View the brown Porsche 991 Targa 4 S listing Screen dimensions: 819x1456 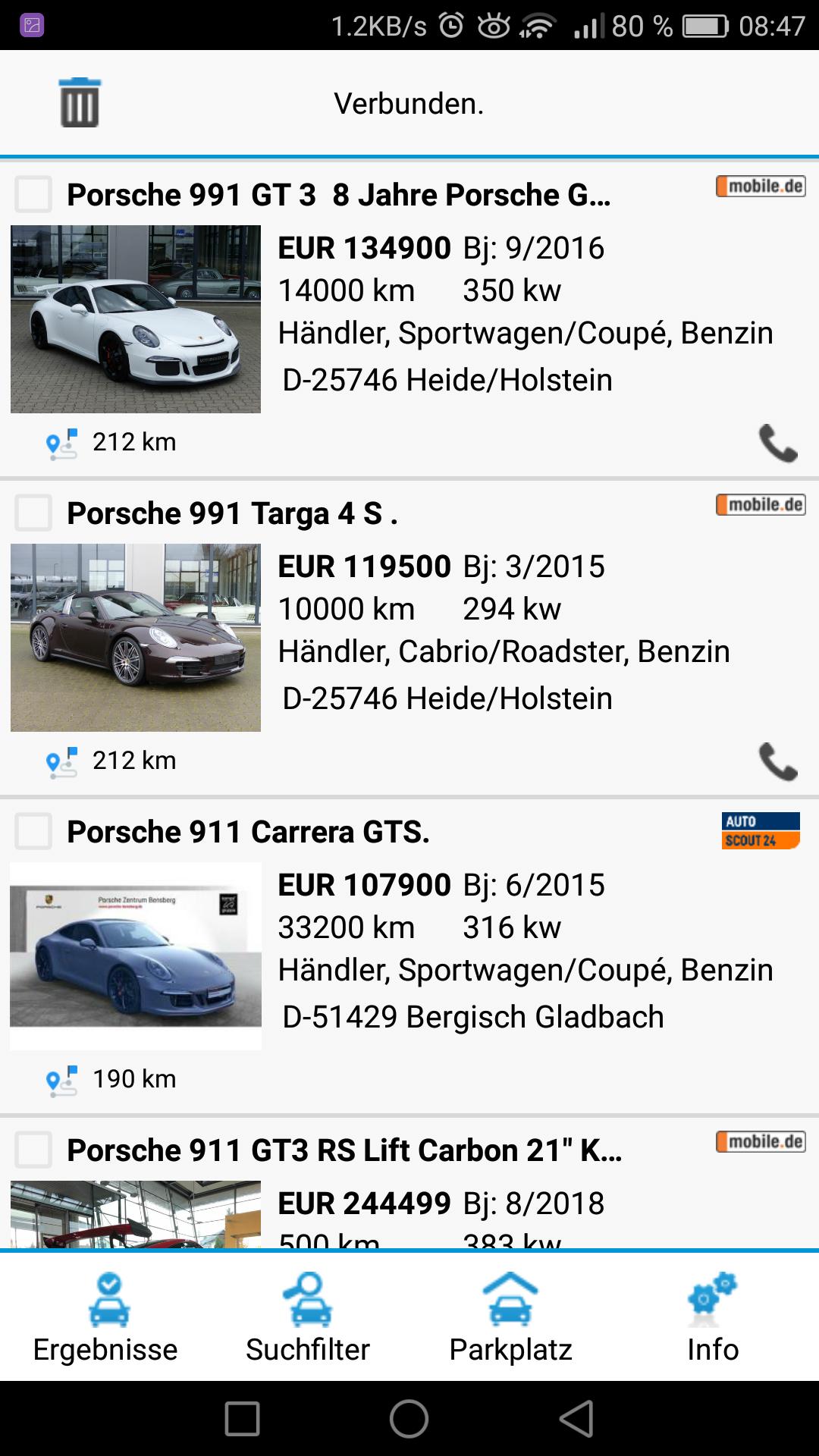click(x=136, y=637)
